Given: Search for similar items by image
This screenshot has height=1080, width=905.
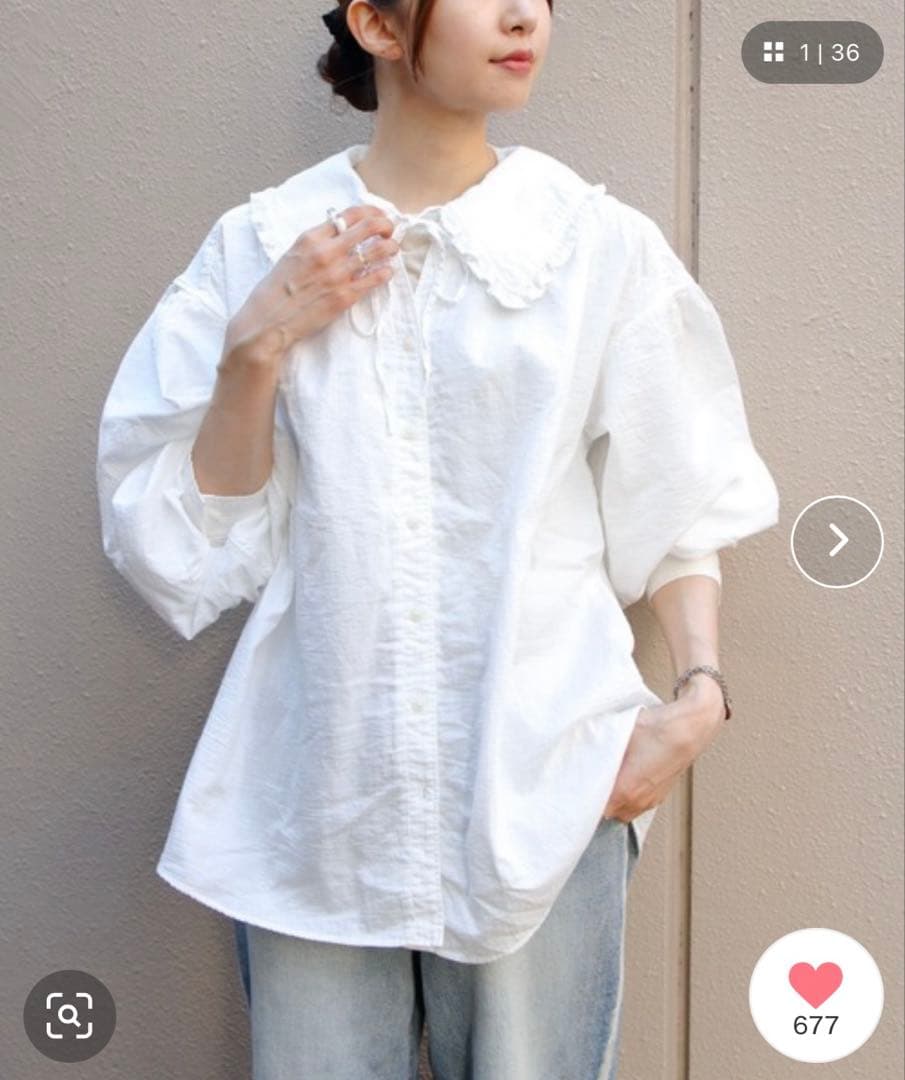Looking at the screenshot, I should 69,1015.
